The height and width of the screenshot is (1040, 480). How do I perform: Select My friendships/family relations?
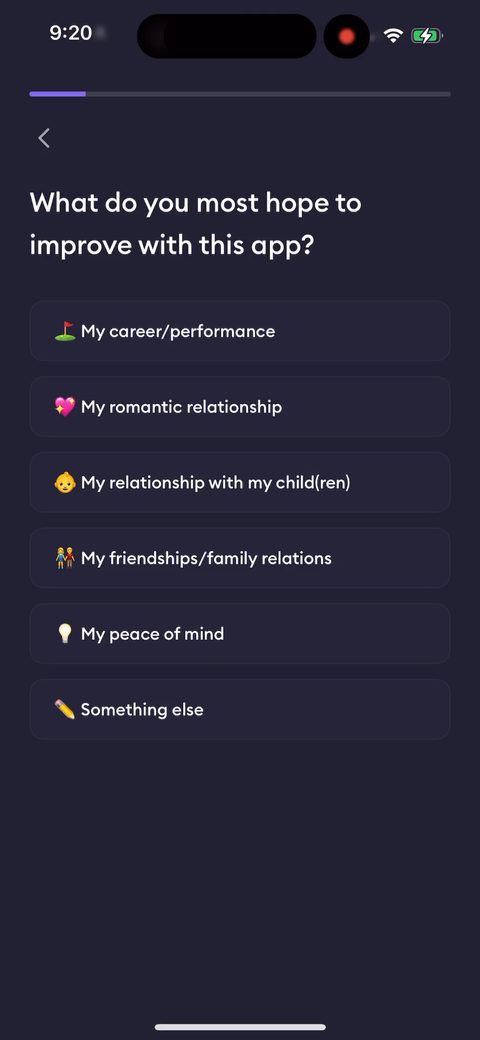[240, 558]
